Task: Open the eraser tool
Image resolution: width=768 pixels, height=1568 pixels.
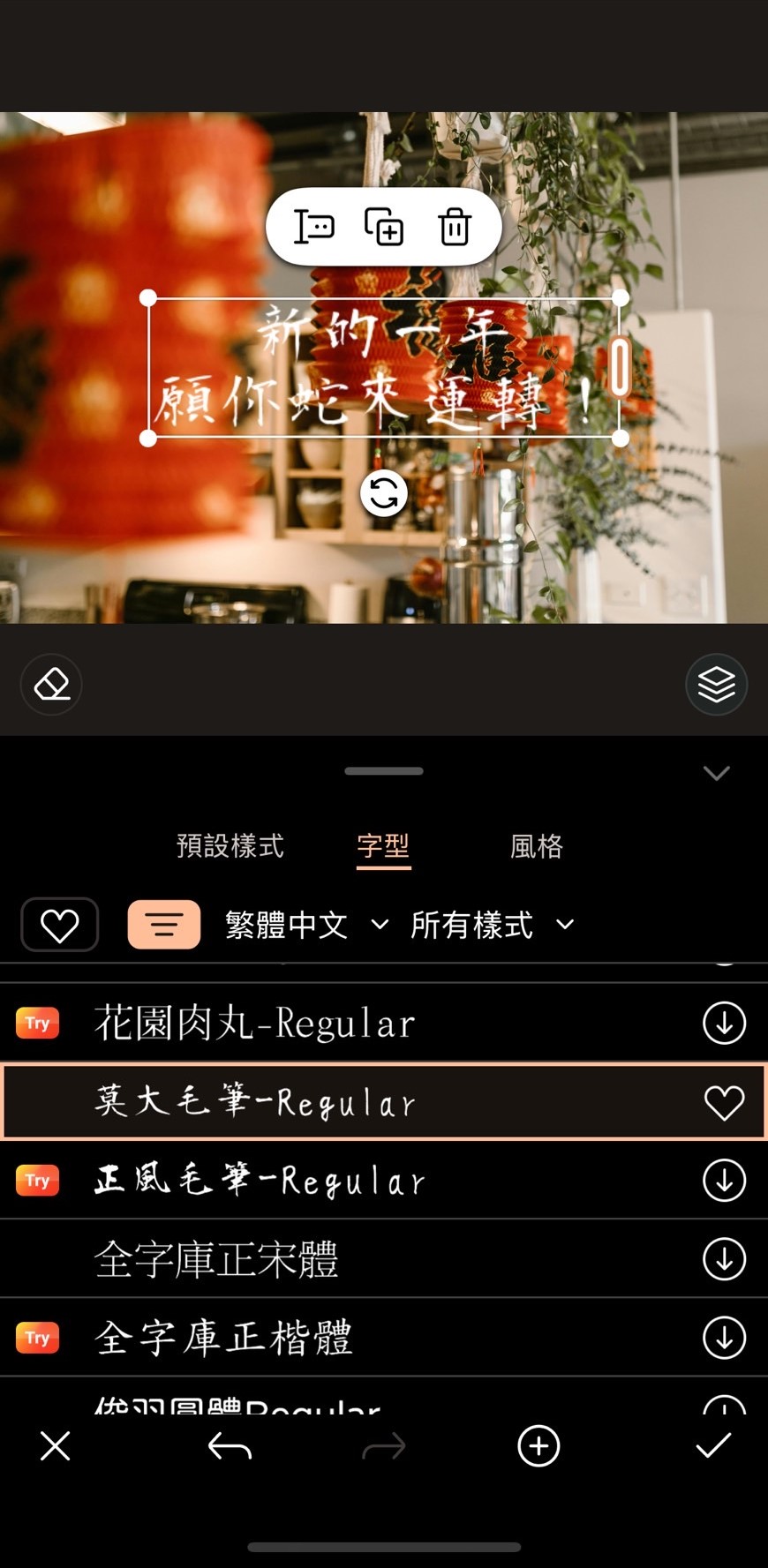Action: click(x=52, y=685)
